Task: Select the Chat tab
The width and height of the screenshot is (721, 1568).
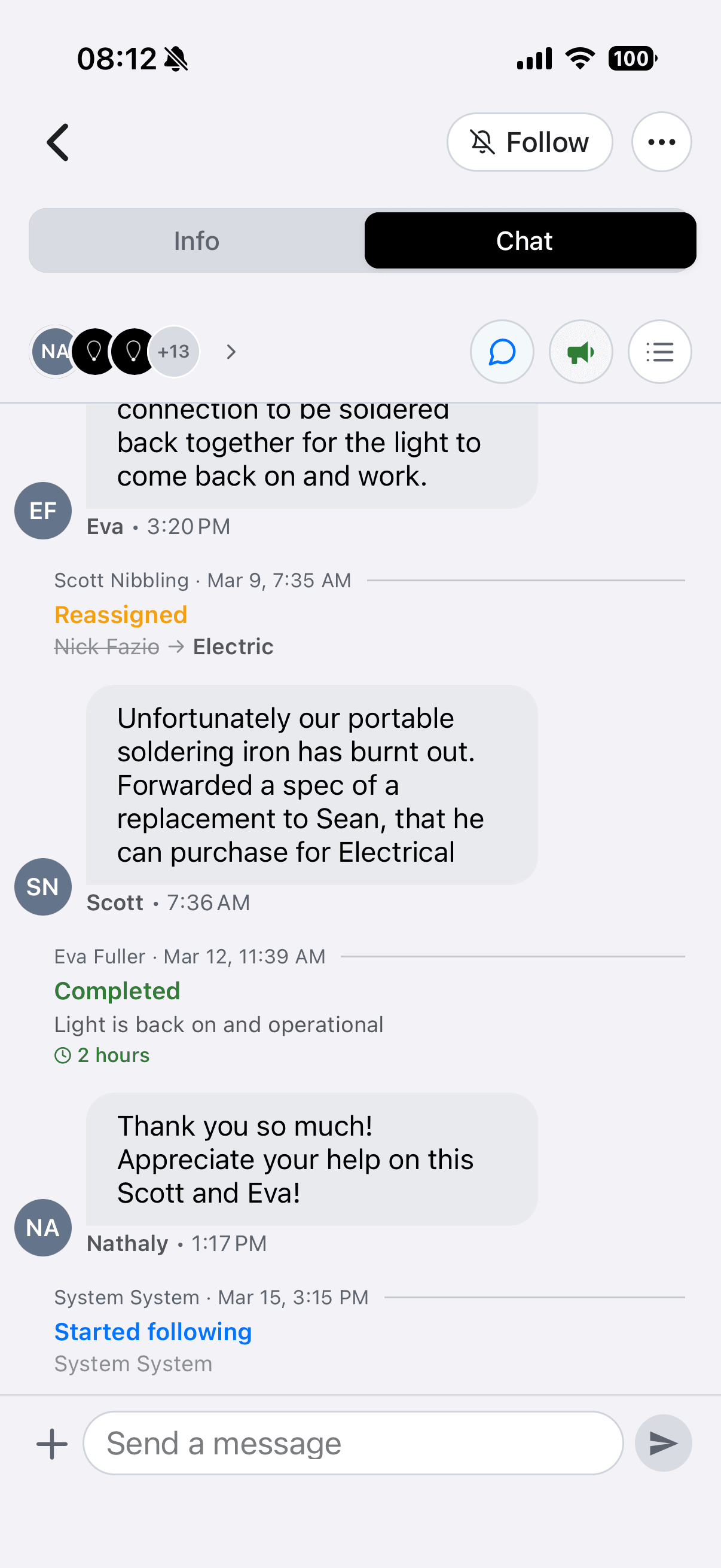Action: [x=524, y=240]
